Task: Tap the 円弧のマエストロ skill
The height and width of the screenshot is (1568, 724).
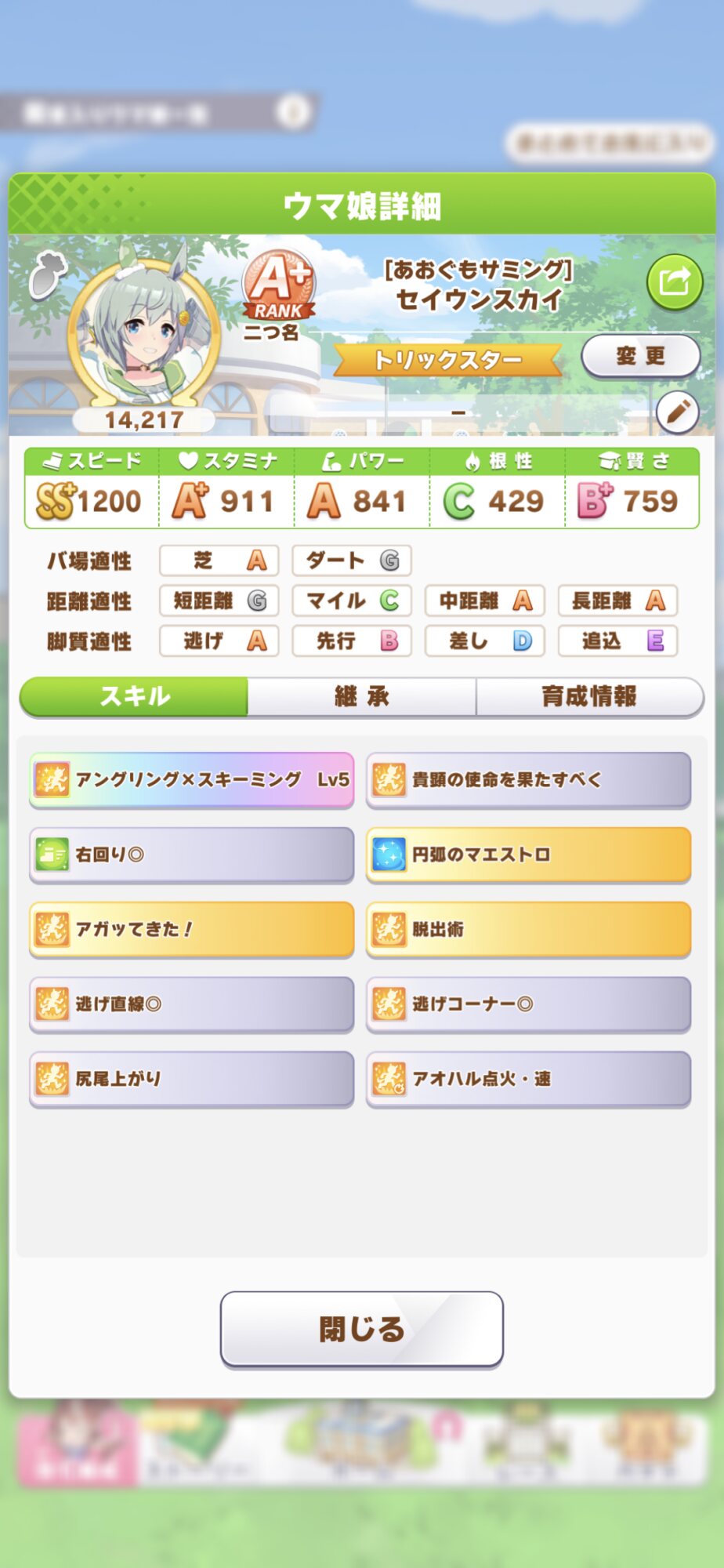Action: 528,854
